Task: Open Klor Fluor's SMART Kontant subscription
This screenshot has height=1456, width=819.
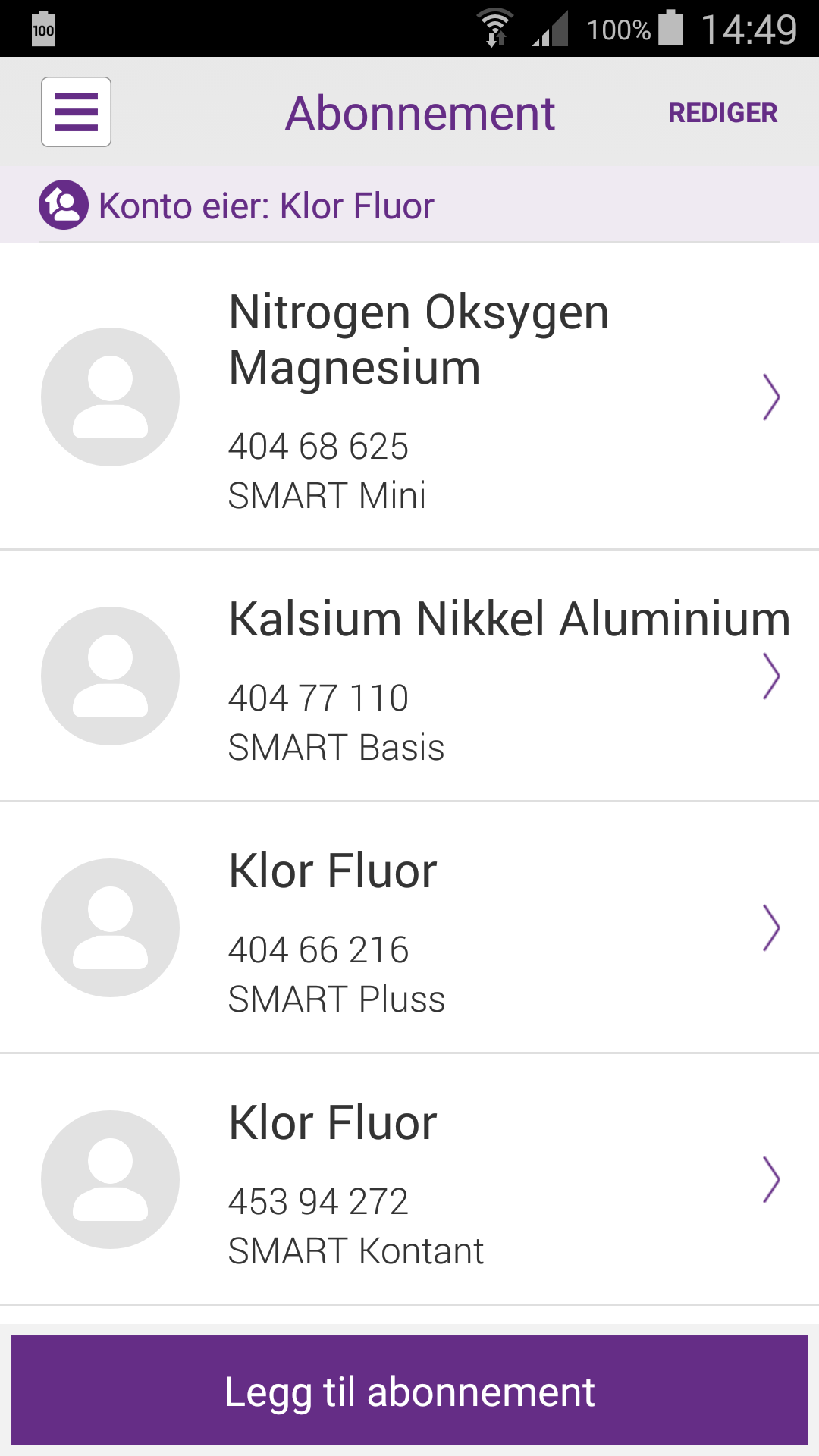Action: click(x=409, y=1179)
